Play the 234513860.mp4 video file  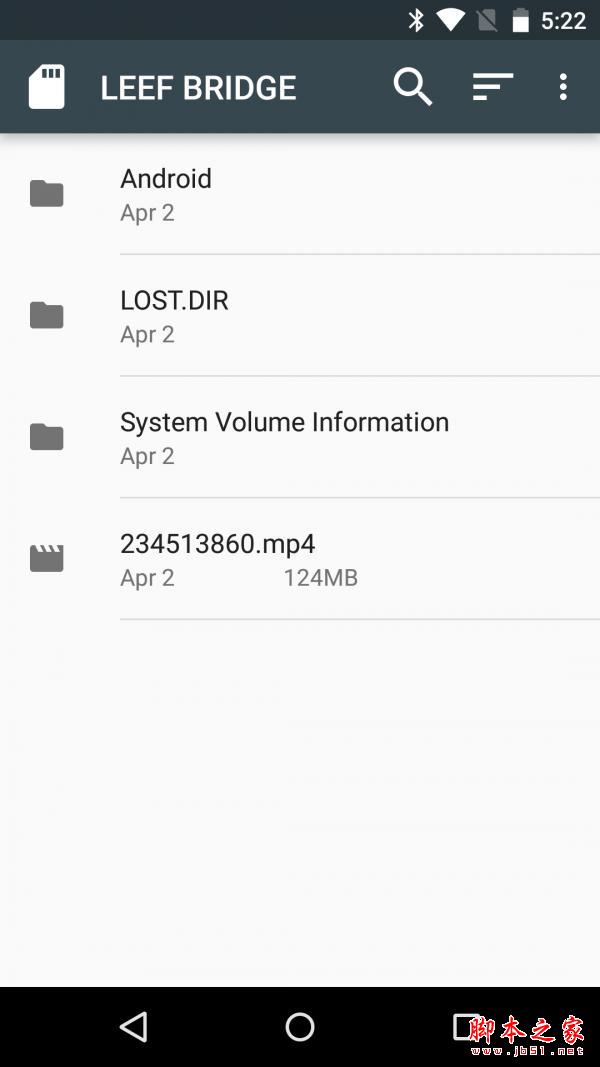pos(300,560)
